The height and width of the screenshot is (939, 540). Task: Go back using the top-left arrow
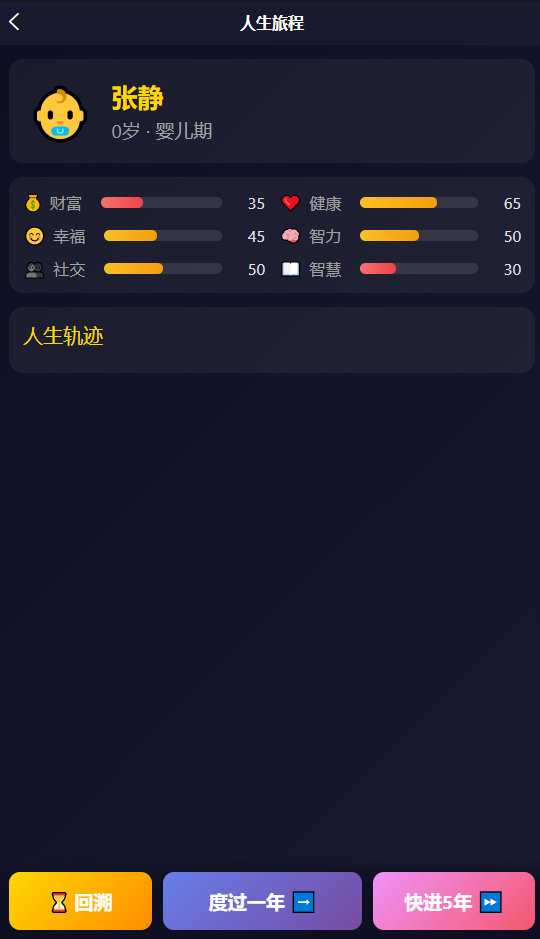(14, 22)
